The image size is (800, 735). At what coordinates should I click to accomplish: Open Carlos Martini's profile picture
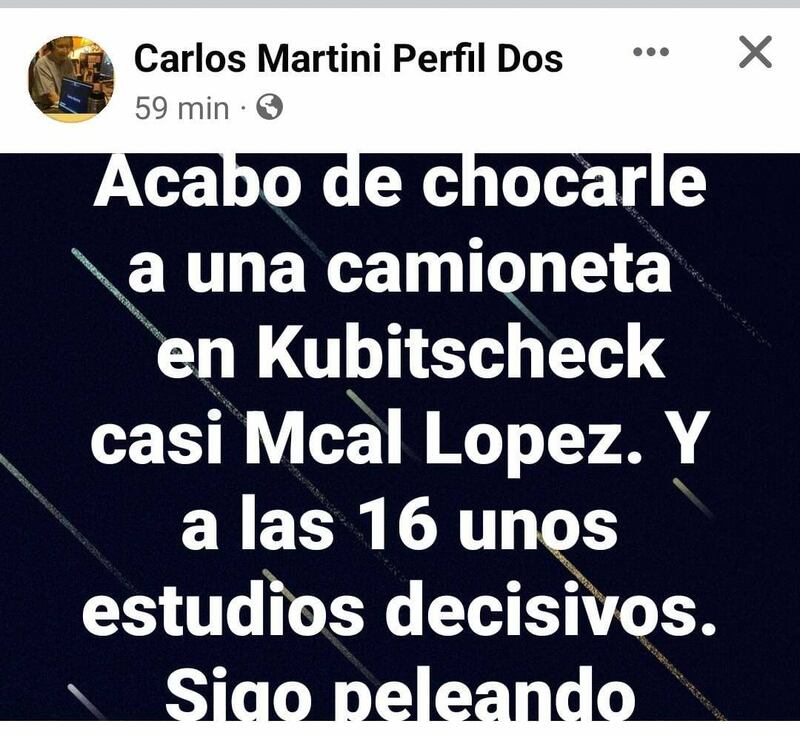[70, 80]
